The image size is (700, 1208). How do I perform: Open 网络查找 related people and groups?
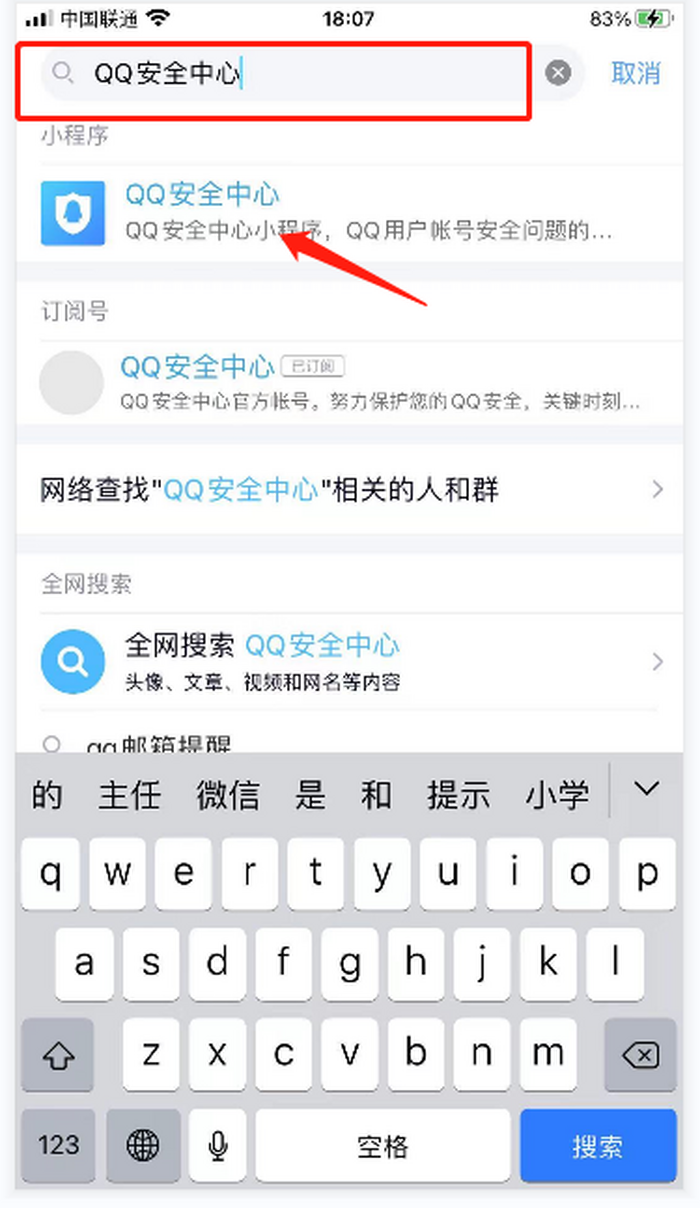tap(350, 490)
